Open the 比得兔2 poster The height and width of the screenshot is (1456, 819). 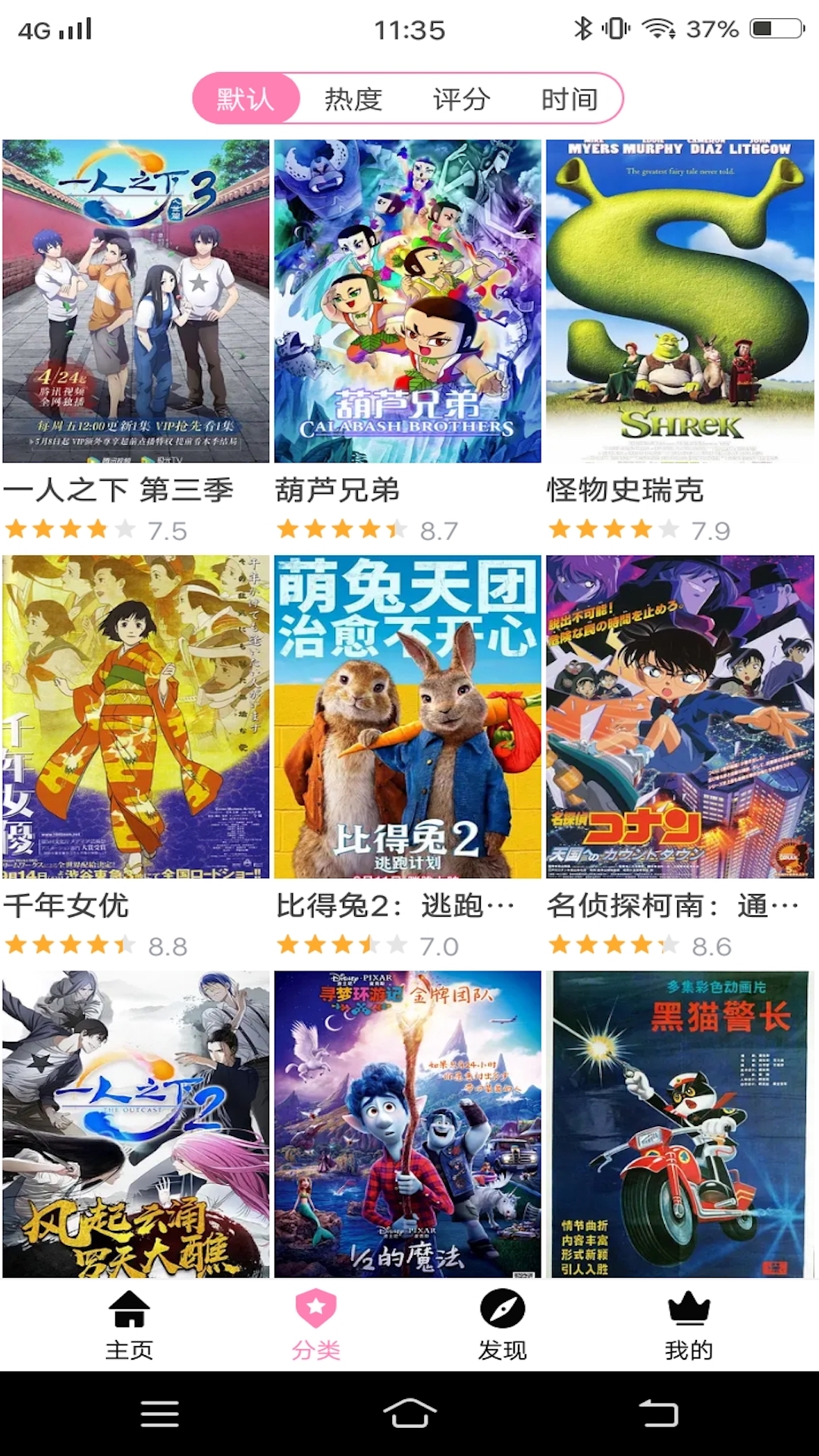click(409, 717)
